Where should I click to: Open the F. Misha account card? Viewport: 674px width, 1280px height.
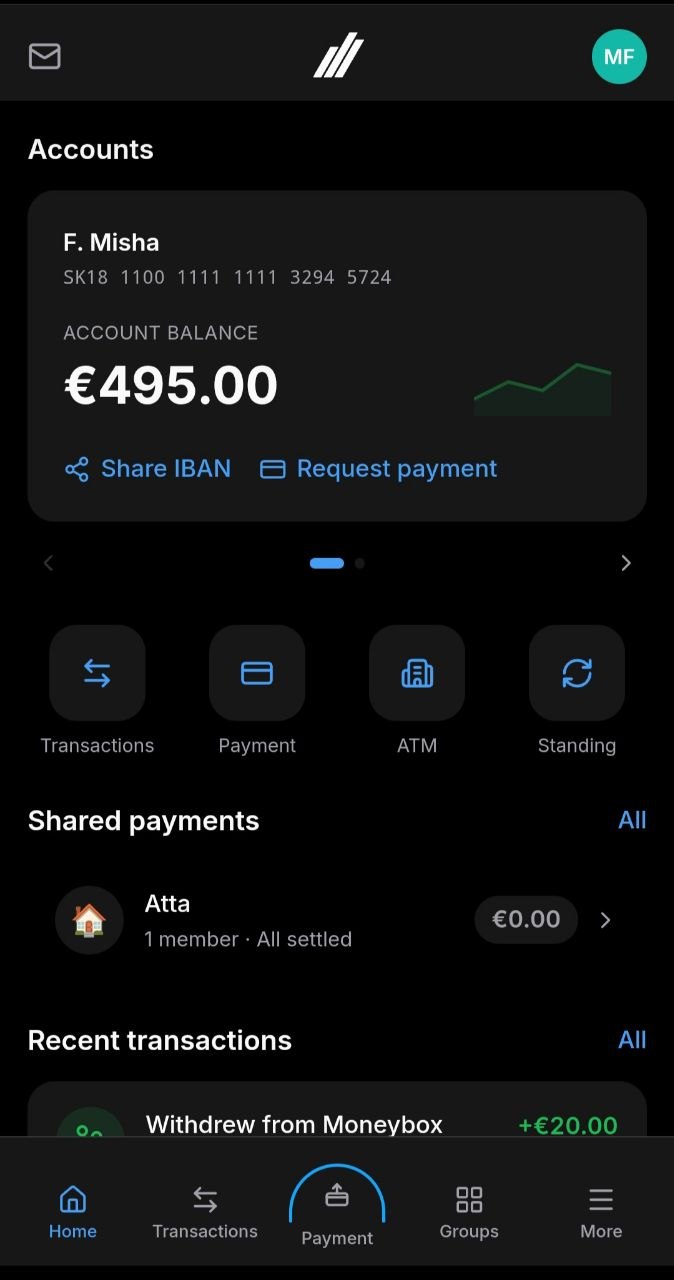337,356
